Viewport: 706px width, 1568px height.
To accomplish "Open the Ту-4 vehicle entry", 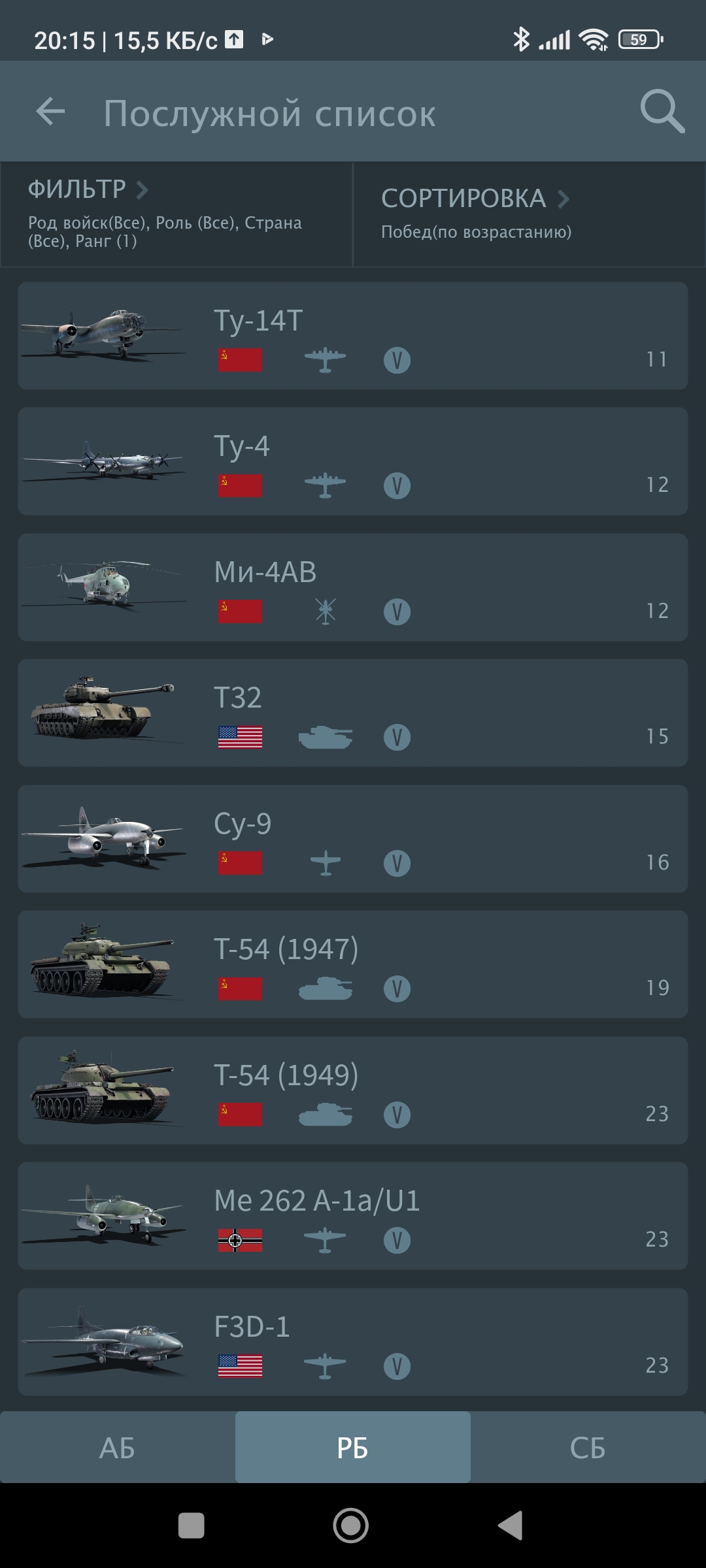I will tap(353, 461).
